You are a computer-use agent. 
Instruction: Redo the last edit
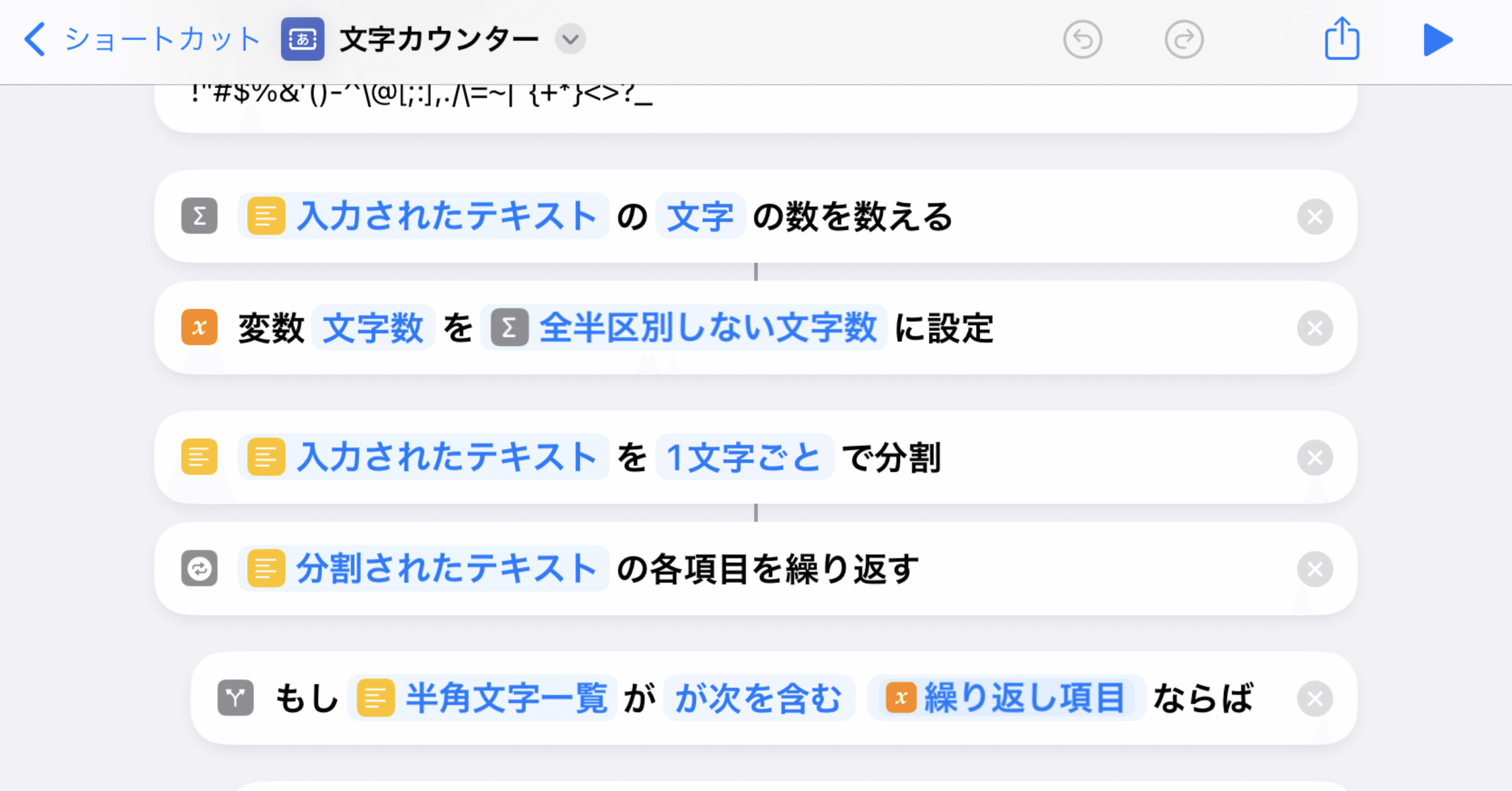1184,40
